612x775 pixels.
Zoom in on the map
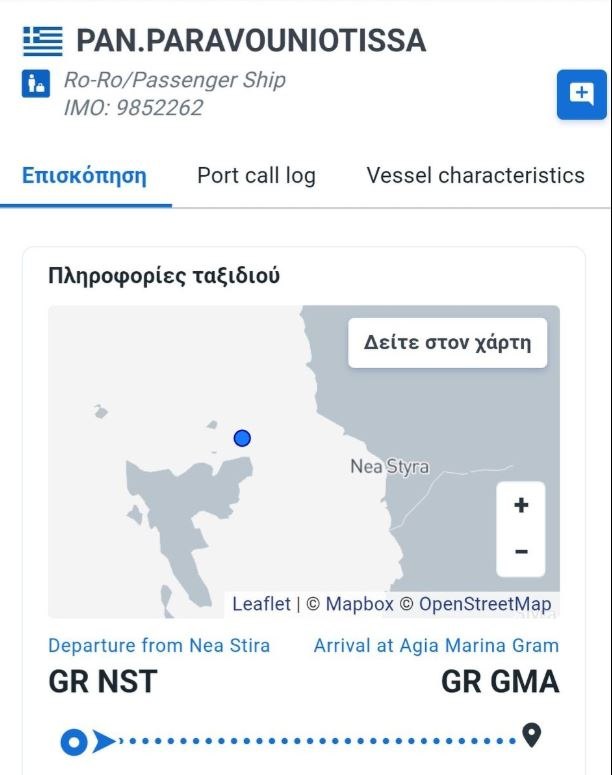tap(521, 506)
